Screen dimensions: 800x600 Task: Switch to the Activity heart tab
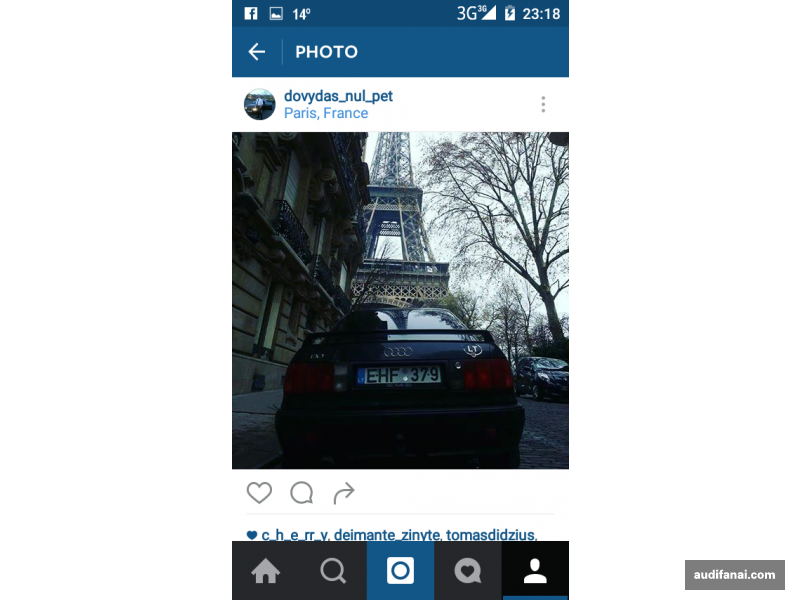tap(467, 571)
